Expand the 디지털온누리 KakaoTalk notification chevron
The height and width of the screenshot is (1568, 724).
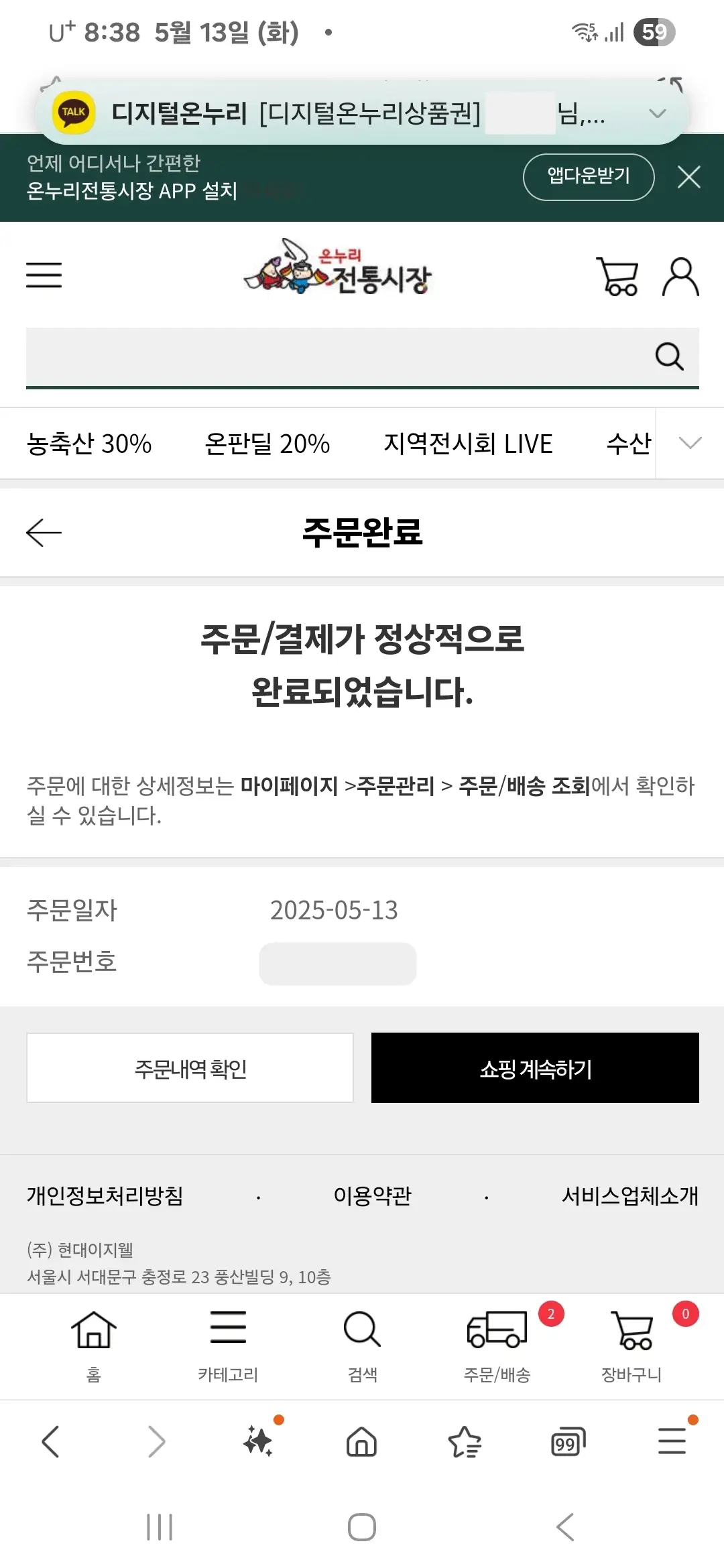(656, 114)
